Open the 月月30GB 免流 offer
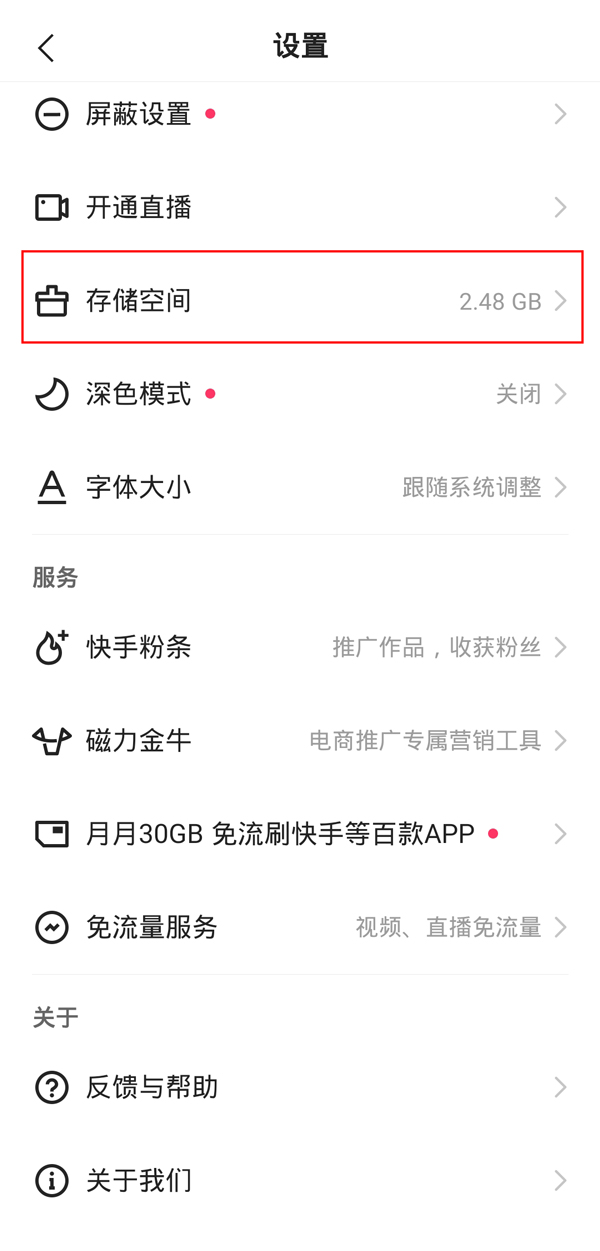 [300, 834]
